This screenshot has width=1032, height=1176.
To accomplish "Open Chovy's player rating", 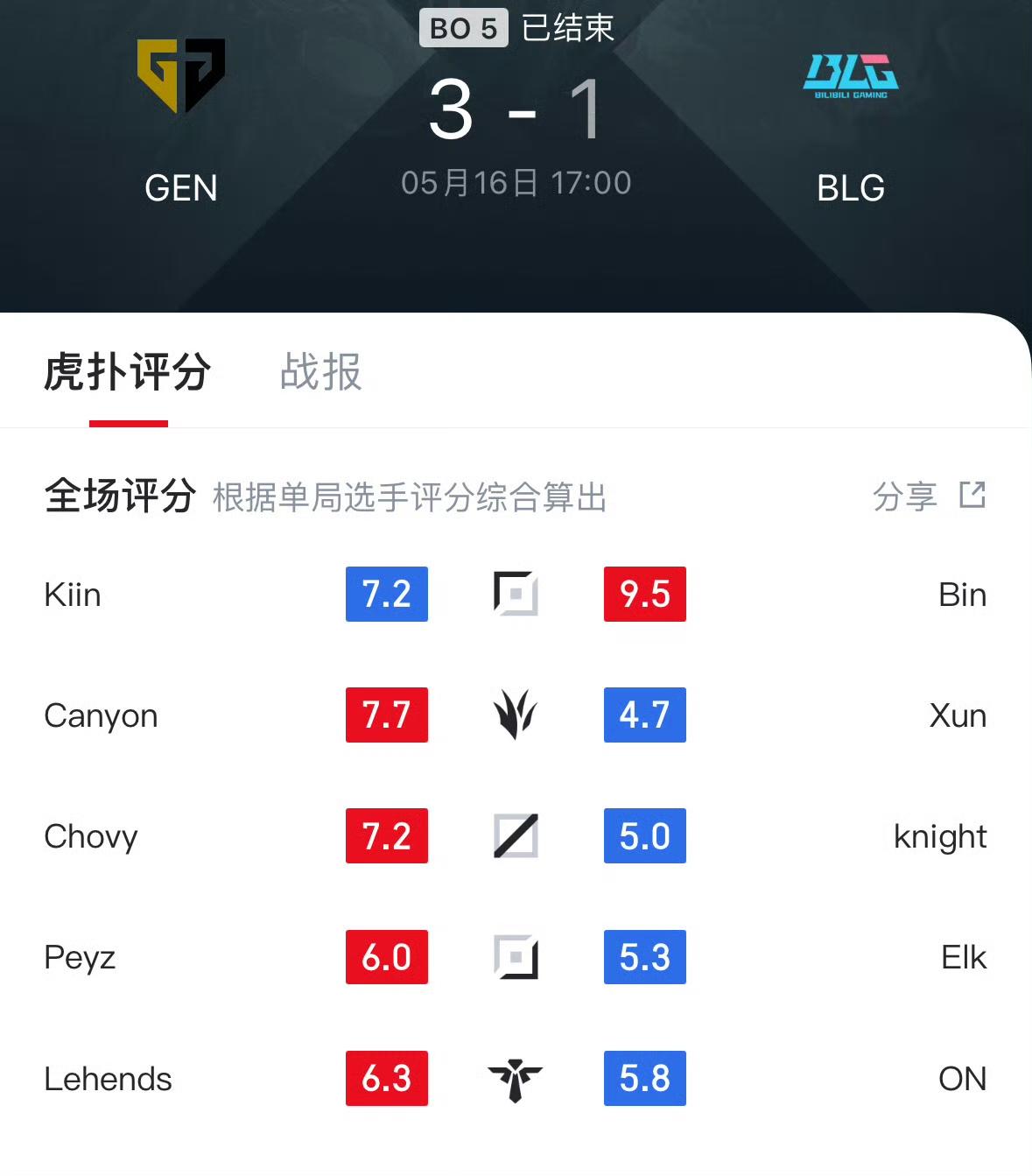I will point(91,837).
